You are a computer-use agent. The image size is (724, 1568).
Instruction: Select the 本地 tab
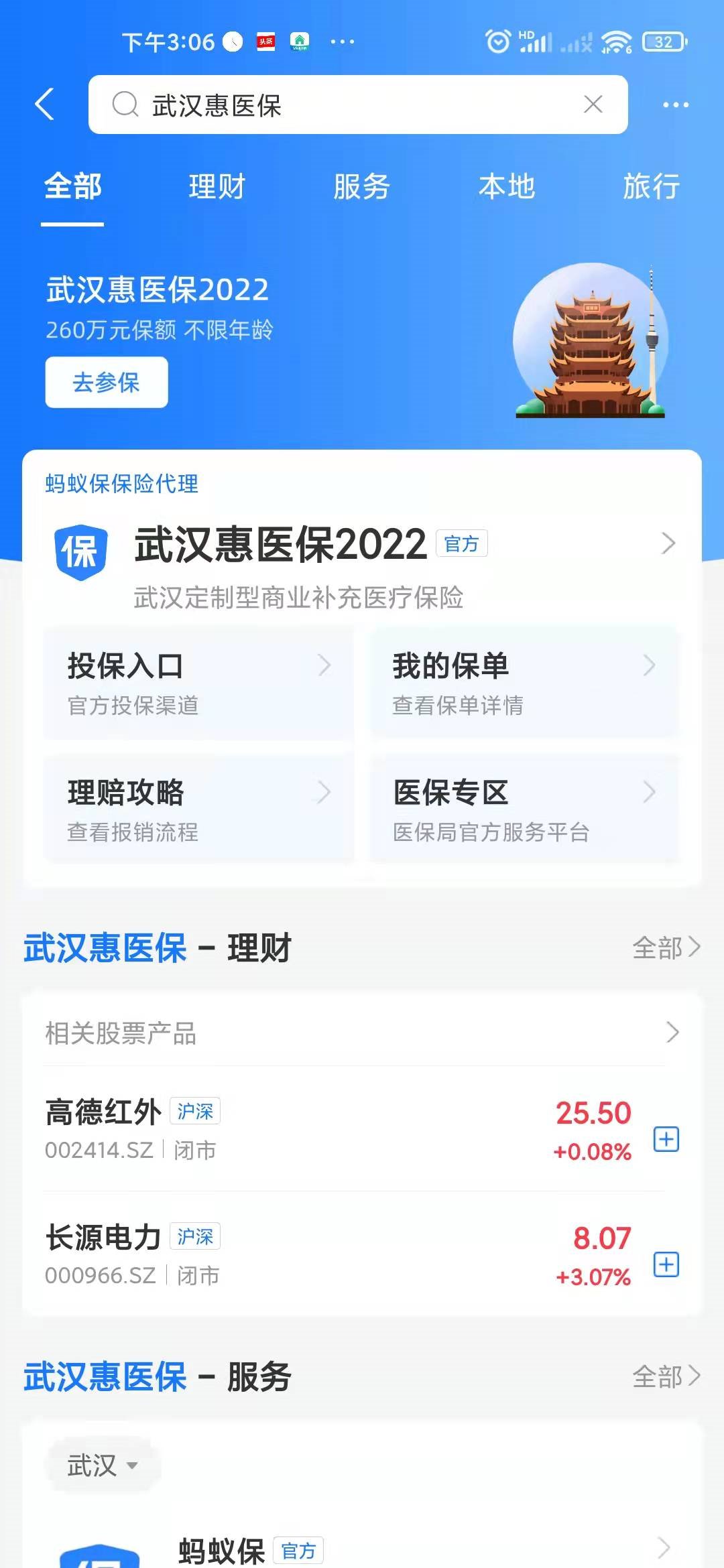(507, 186)
